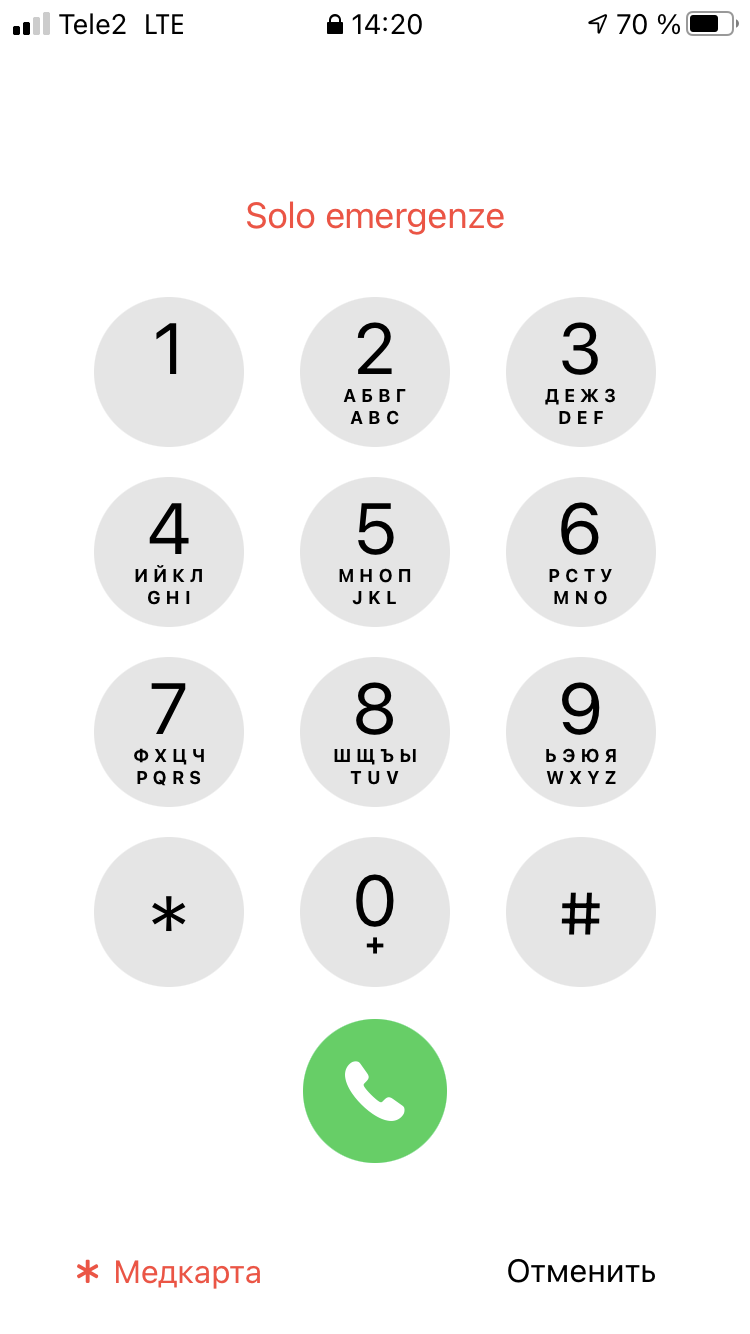
Task: Tap the hash key
Action: 581,912
